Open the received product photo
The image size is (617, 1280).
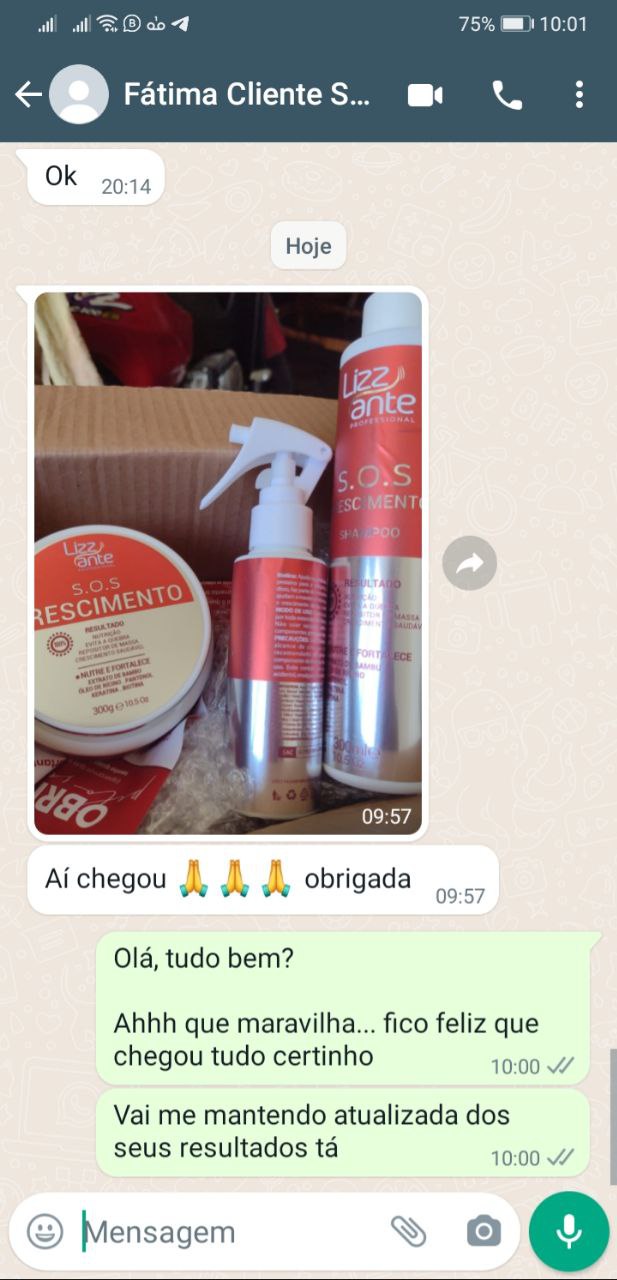tap(228, 563)
